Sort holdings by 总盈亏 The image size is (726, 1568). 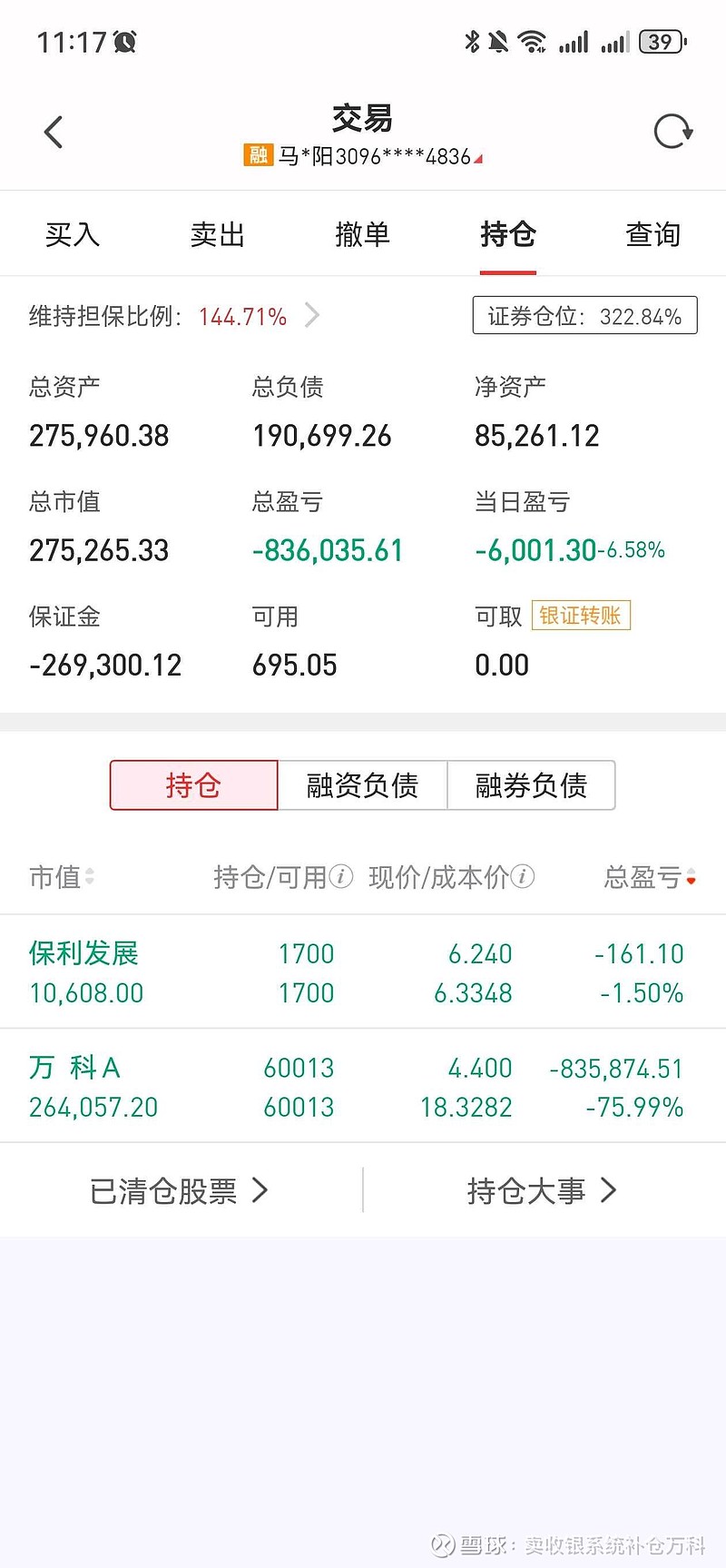click(650, 877)
